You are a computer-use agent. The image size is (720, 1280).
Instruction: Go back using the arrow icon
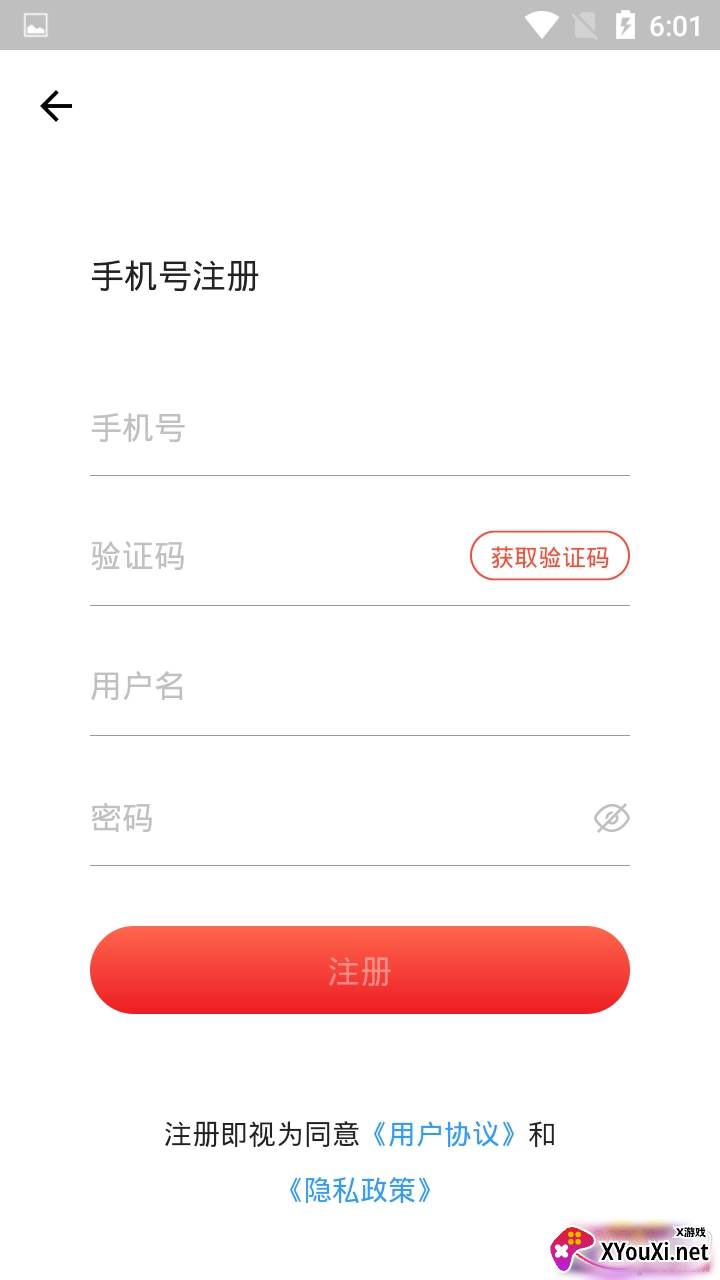click(56, 106)
